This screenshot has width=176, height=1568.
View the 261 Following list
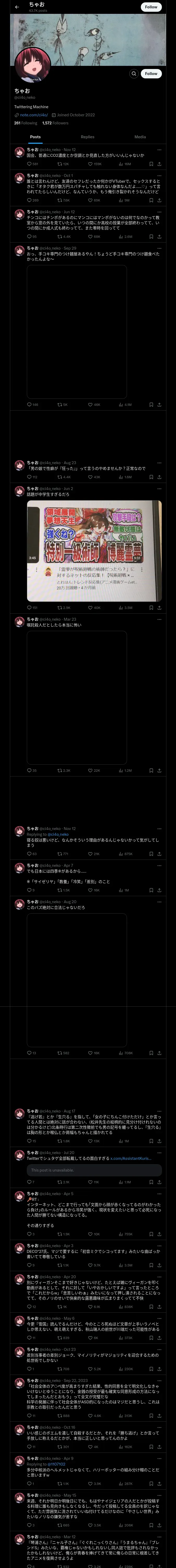tap(26, 123)
